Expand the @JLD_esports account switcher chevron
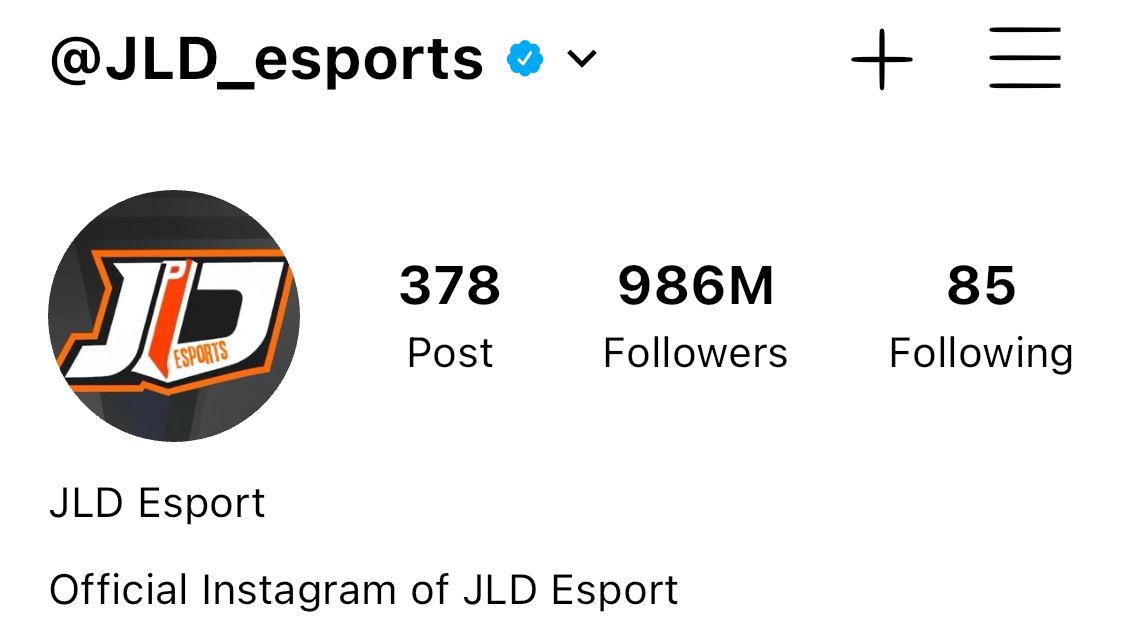 point(581,58)
